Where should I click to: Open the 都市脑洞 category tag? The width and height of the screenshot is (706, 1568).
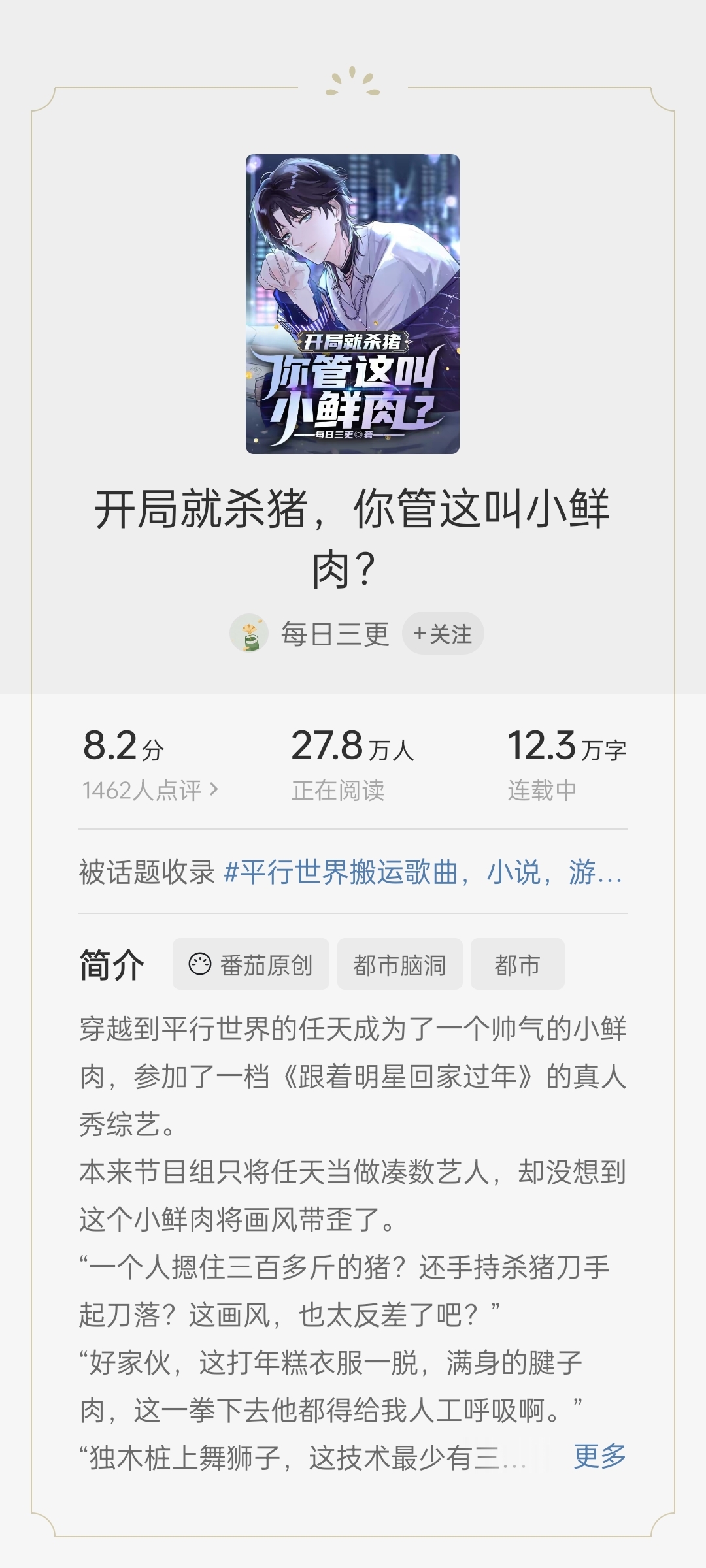coord(399,965)
